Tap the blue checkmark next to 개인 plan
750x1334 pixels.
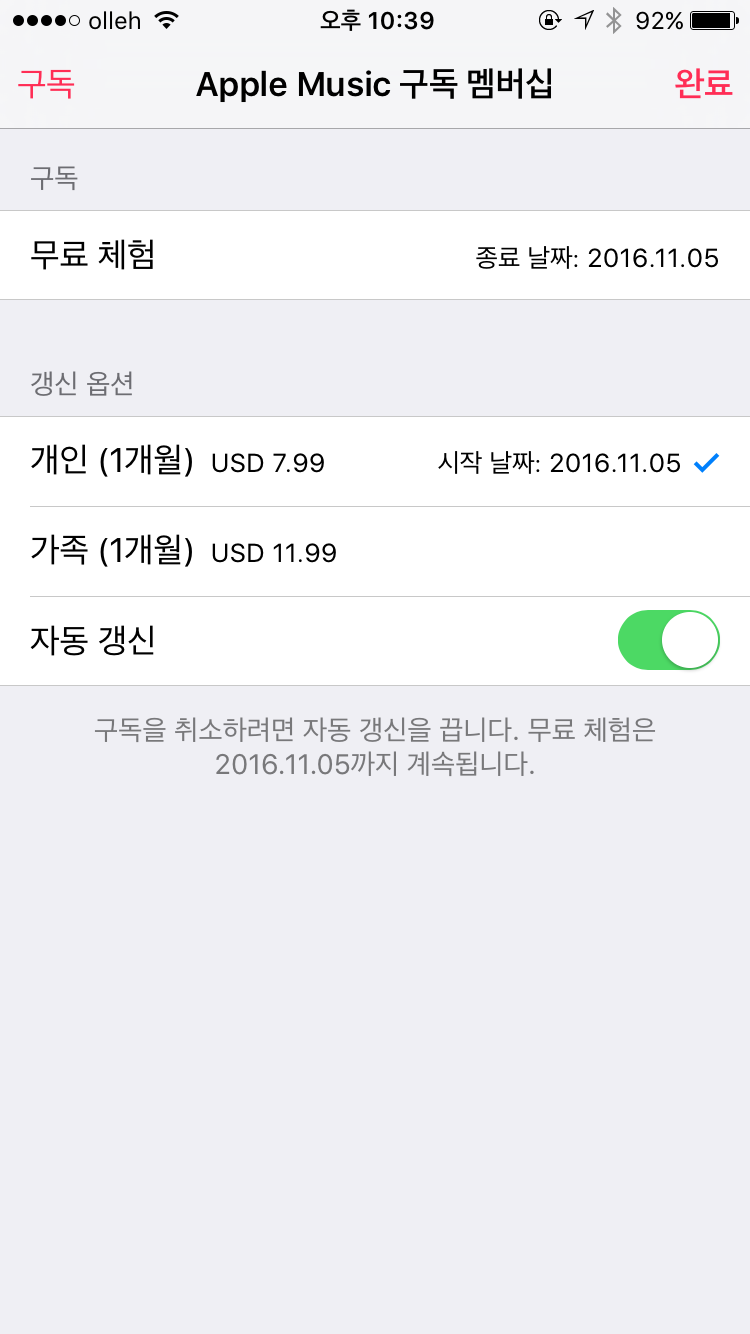pyautogui.click(x=707, y=462)
